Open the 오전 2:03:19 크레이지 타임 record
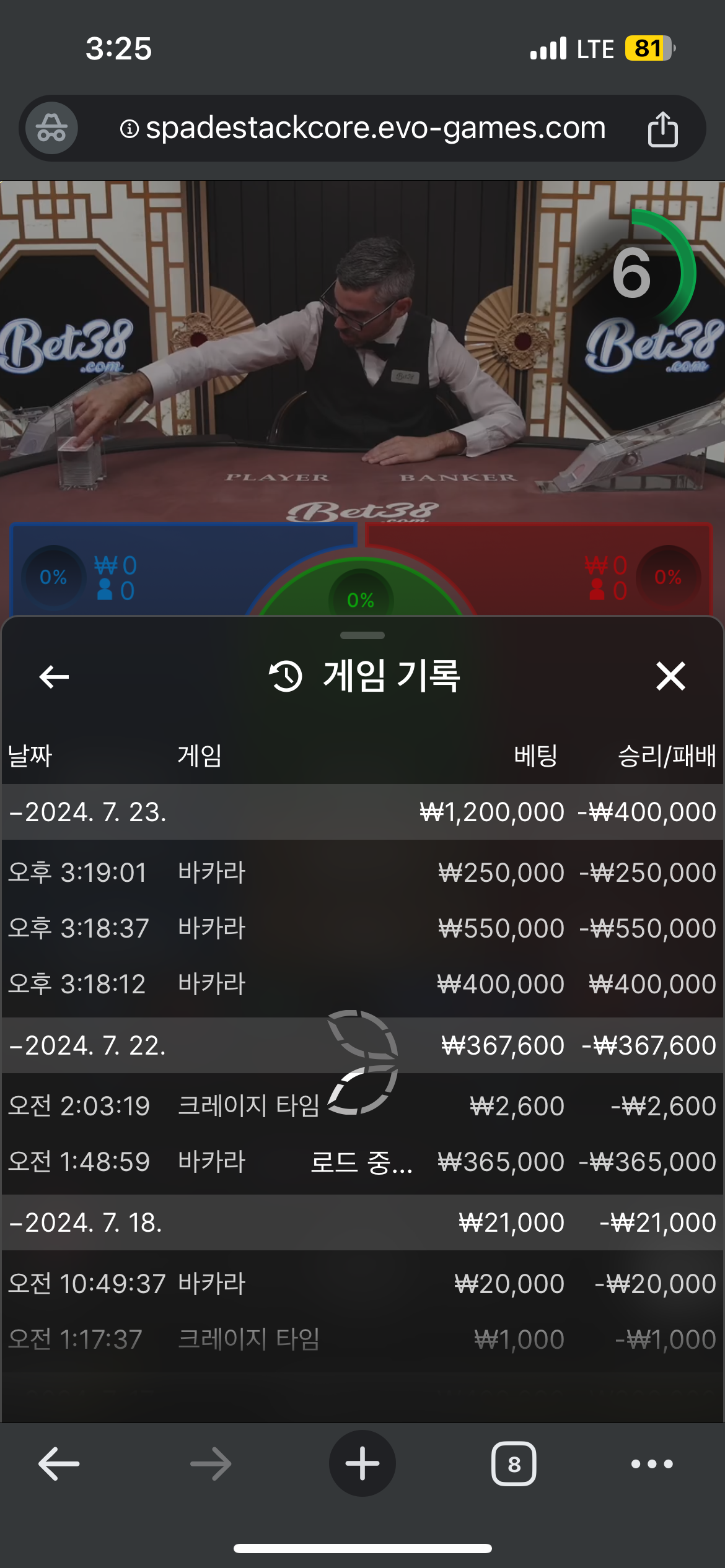Image resolution: width=725 pixels, height=1568 pixels. click(362, 1106)
